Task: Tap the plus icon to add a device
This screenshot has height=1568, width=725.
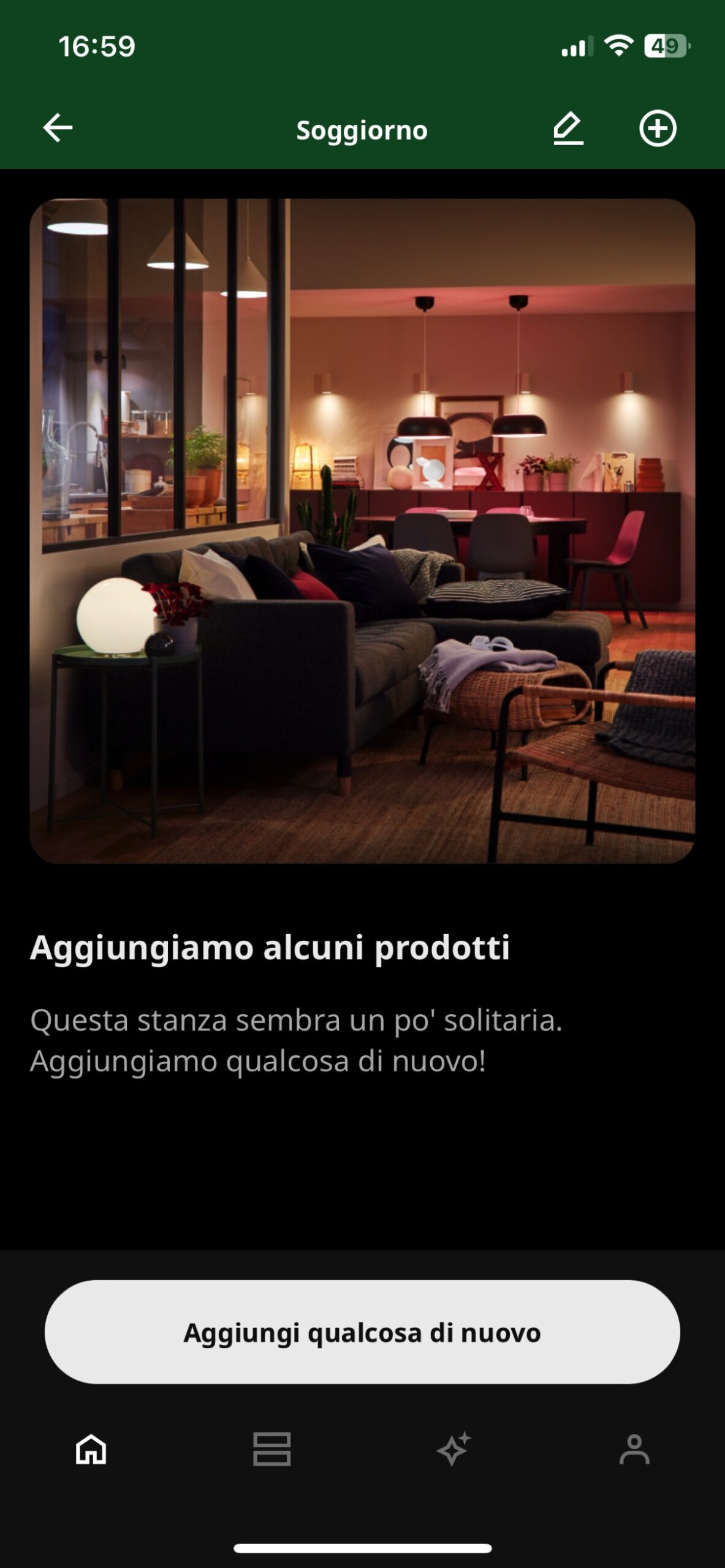Action: point(658,129)
